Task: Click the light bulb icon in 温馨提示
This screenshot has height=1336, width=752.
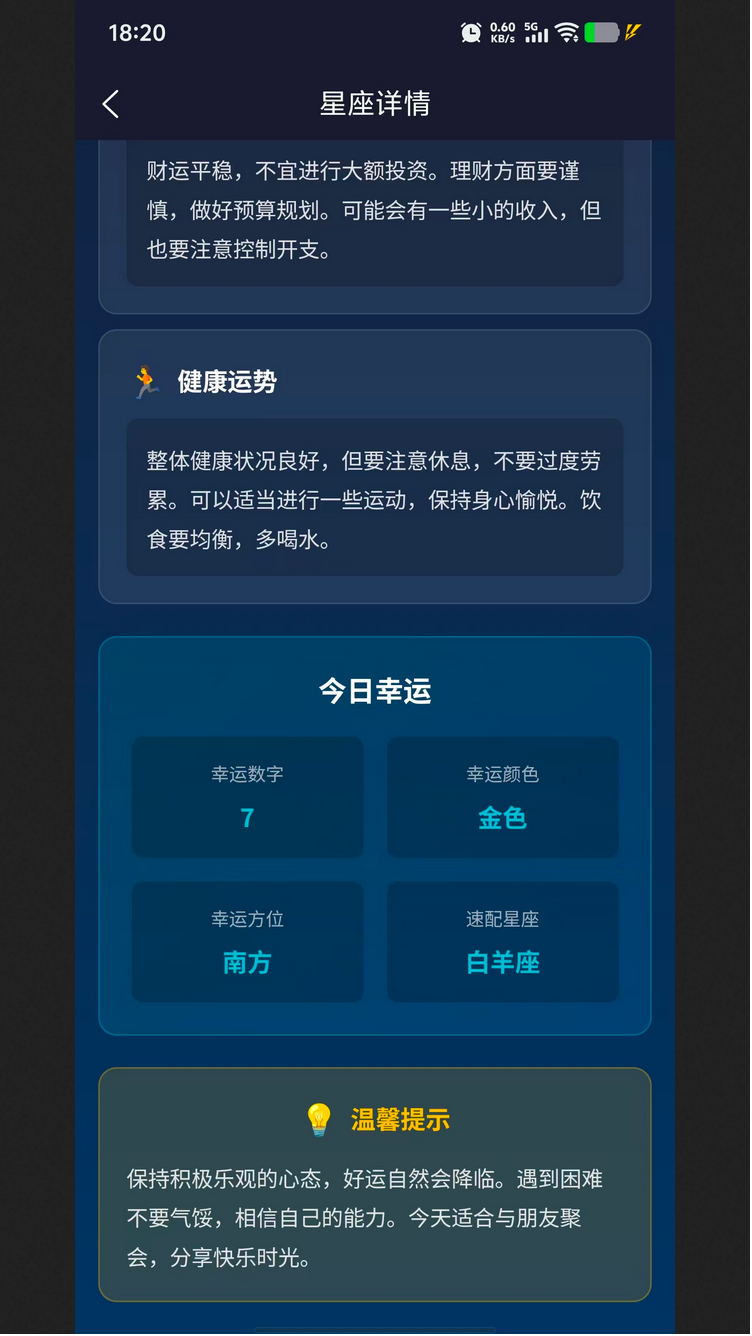Action: click(318, 1119)
